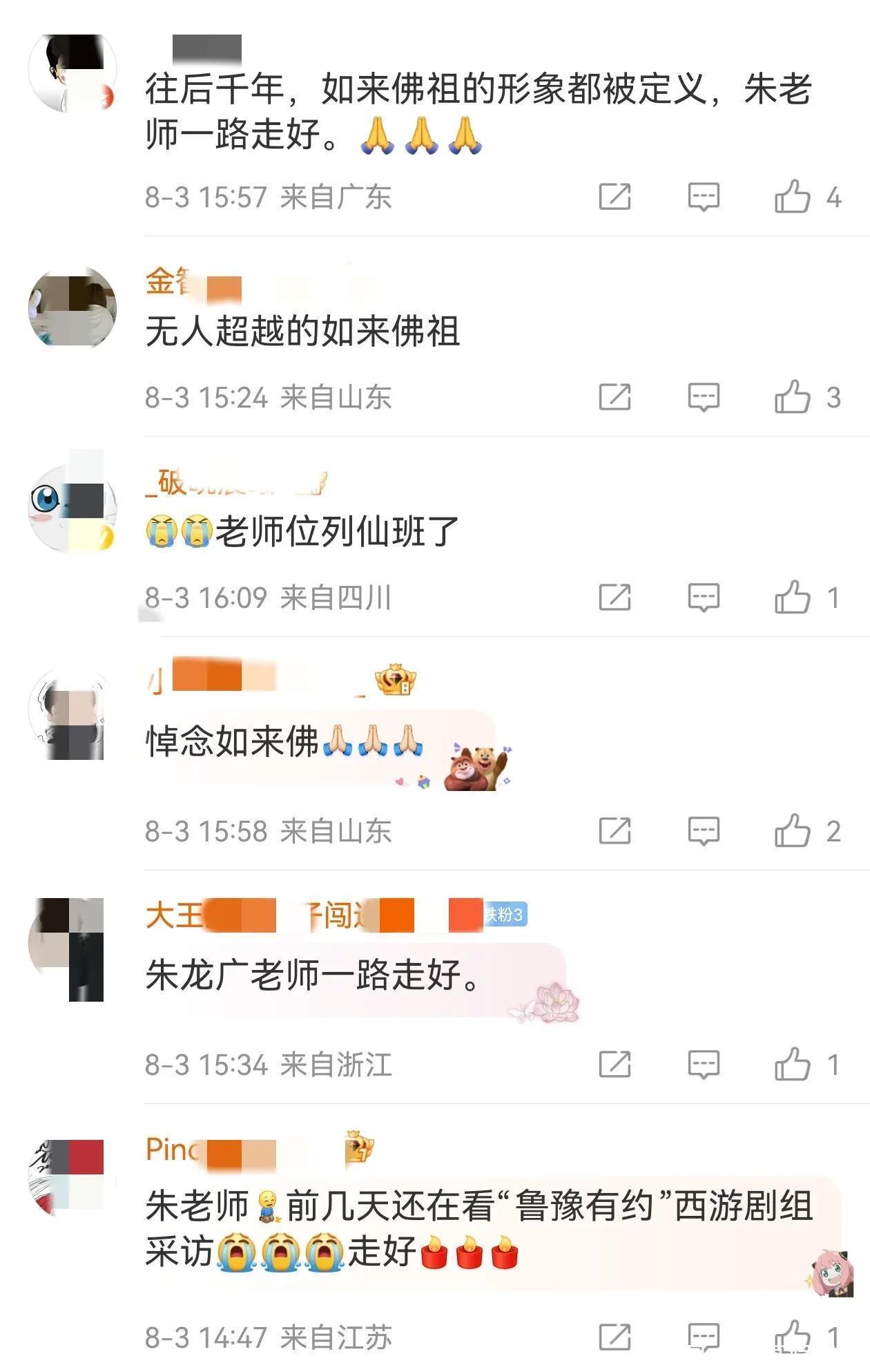This screenshot has width=870, height=1372.
Task: Like the comment '悼念如来佛'
Action: coord(792,831)
